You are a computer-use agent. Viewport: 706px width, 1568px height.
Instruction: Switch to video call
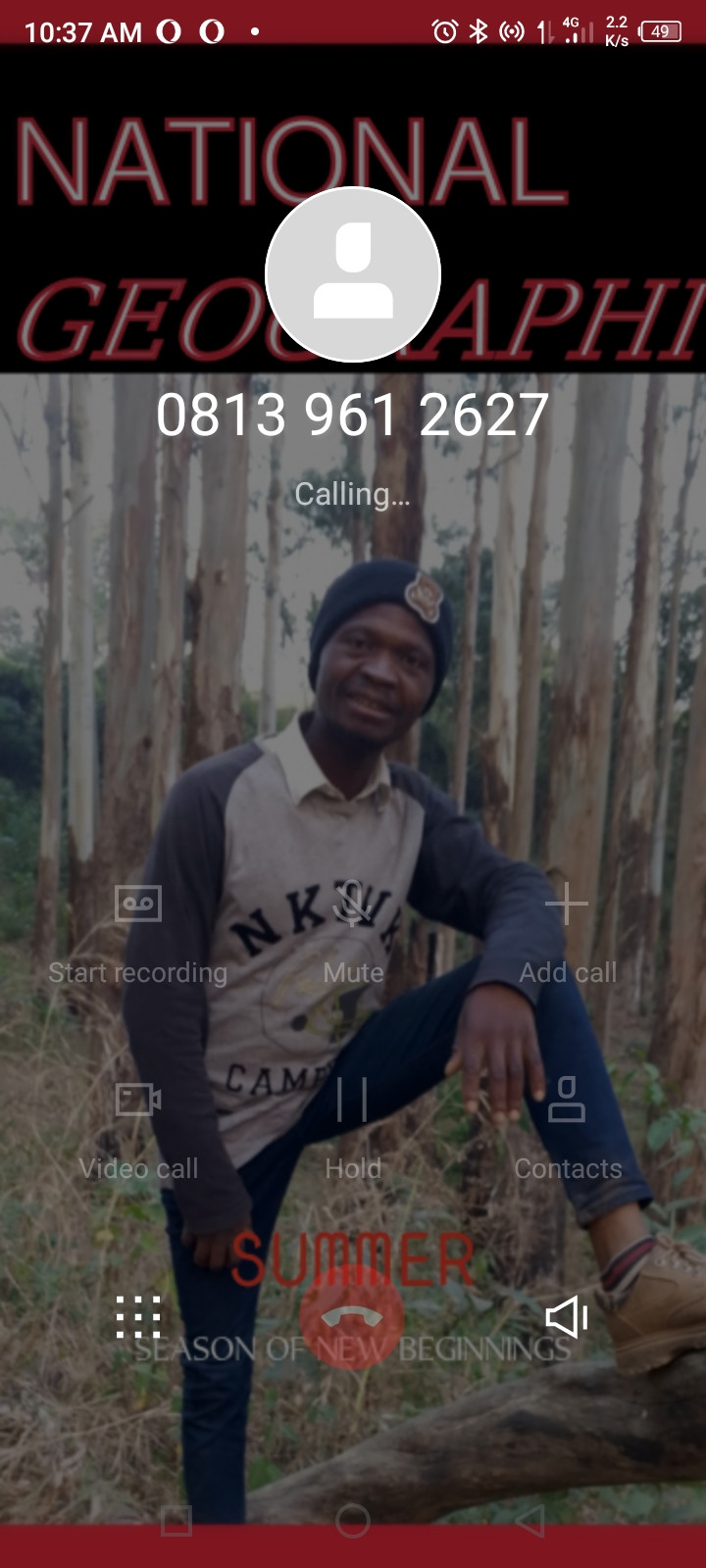[137, 1127]
